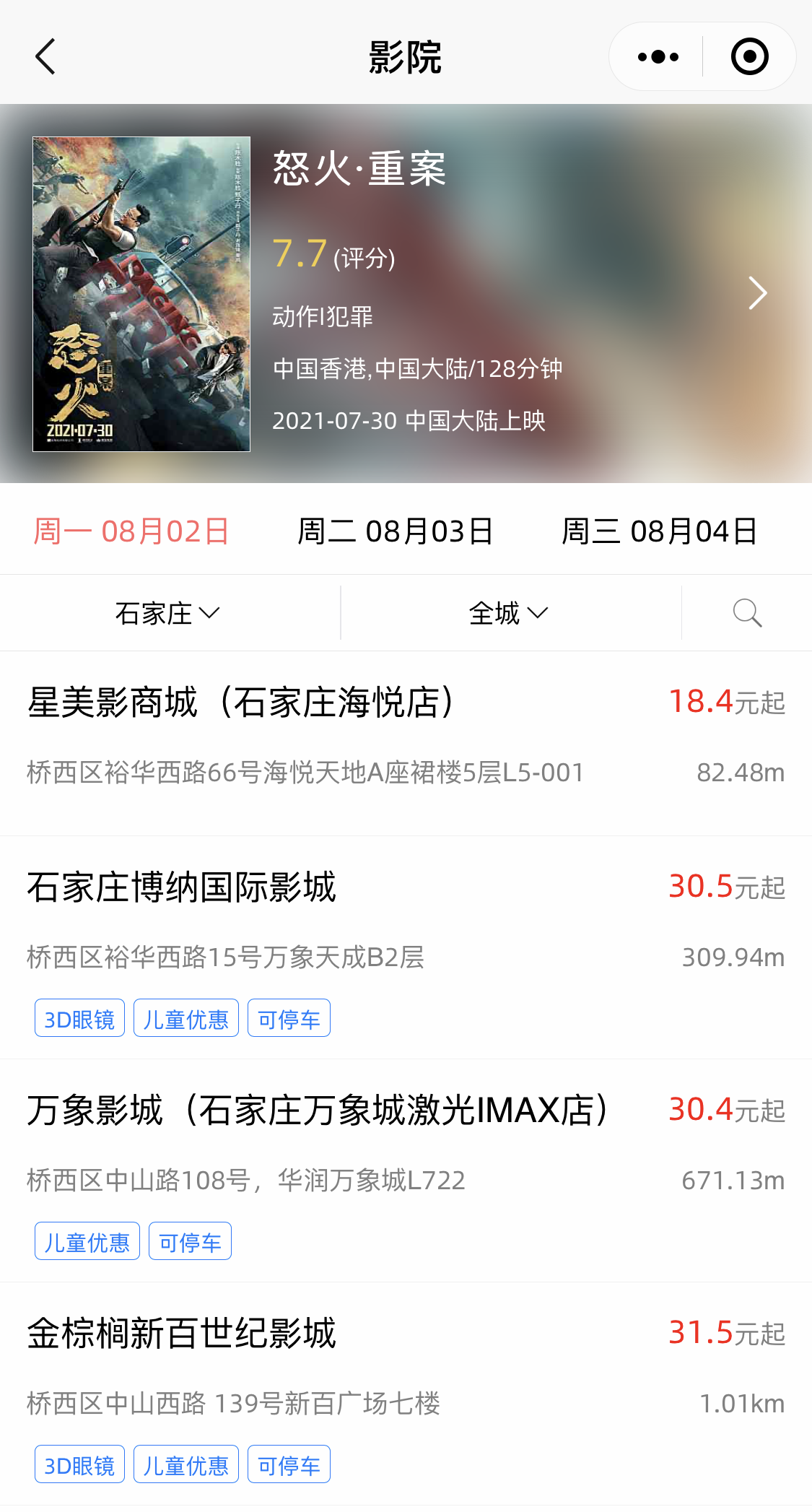Expand the 石家庄 city dropdown
This screenshot has width=812, height=1512.
[x=167, y=613]
